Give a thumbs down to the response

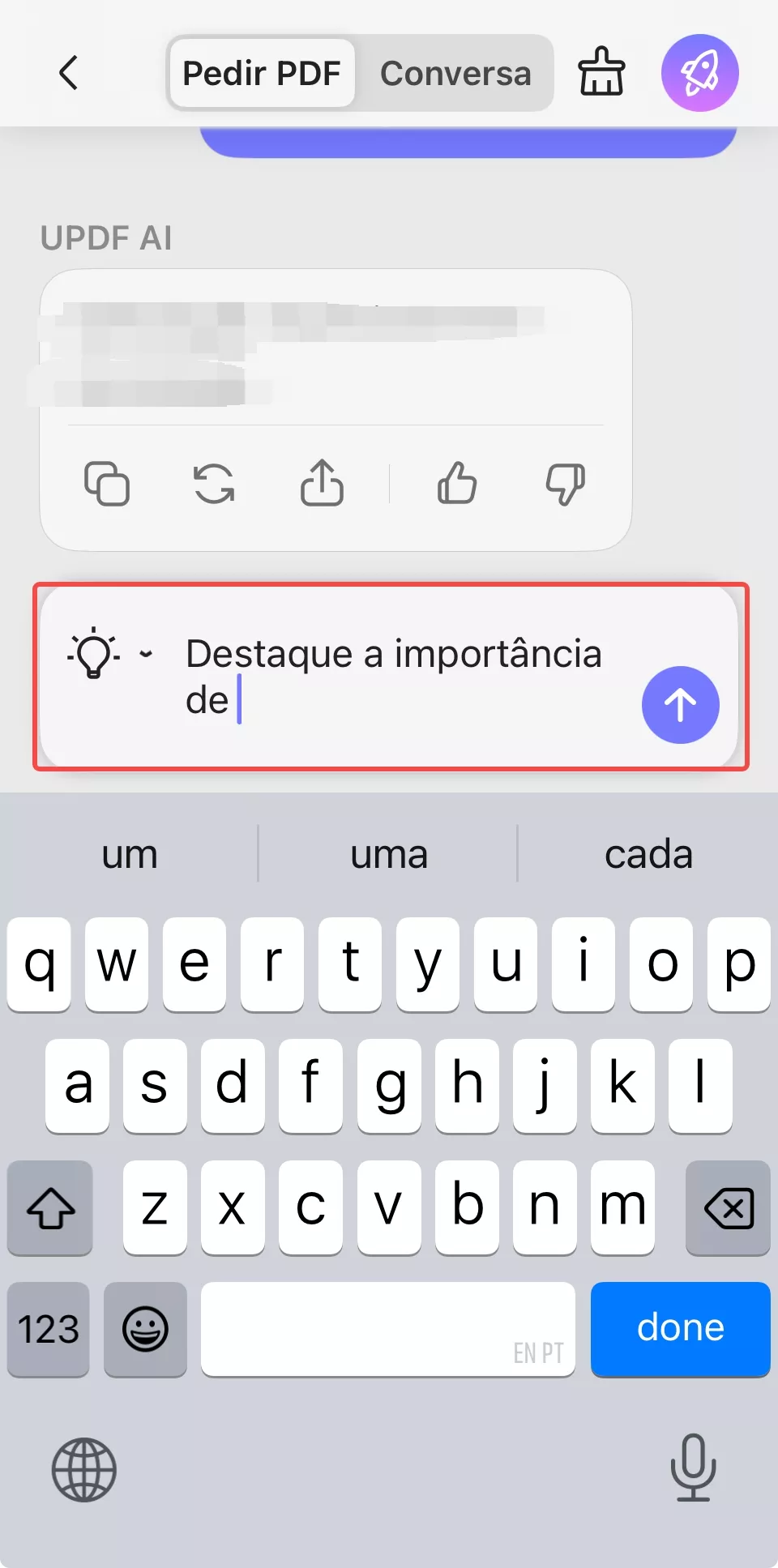click(x=565, y=485)
